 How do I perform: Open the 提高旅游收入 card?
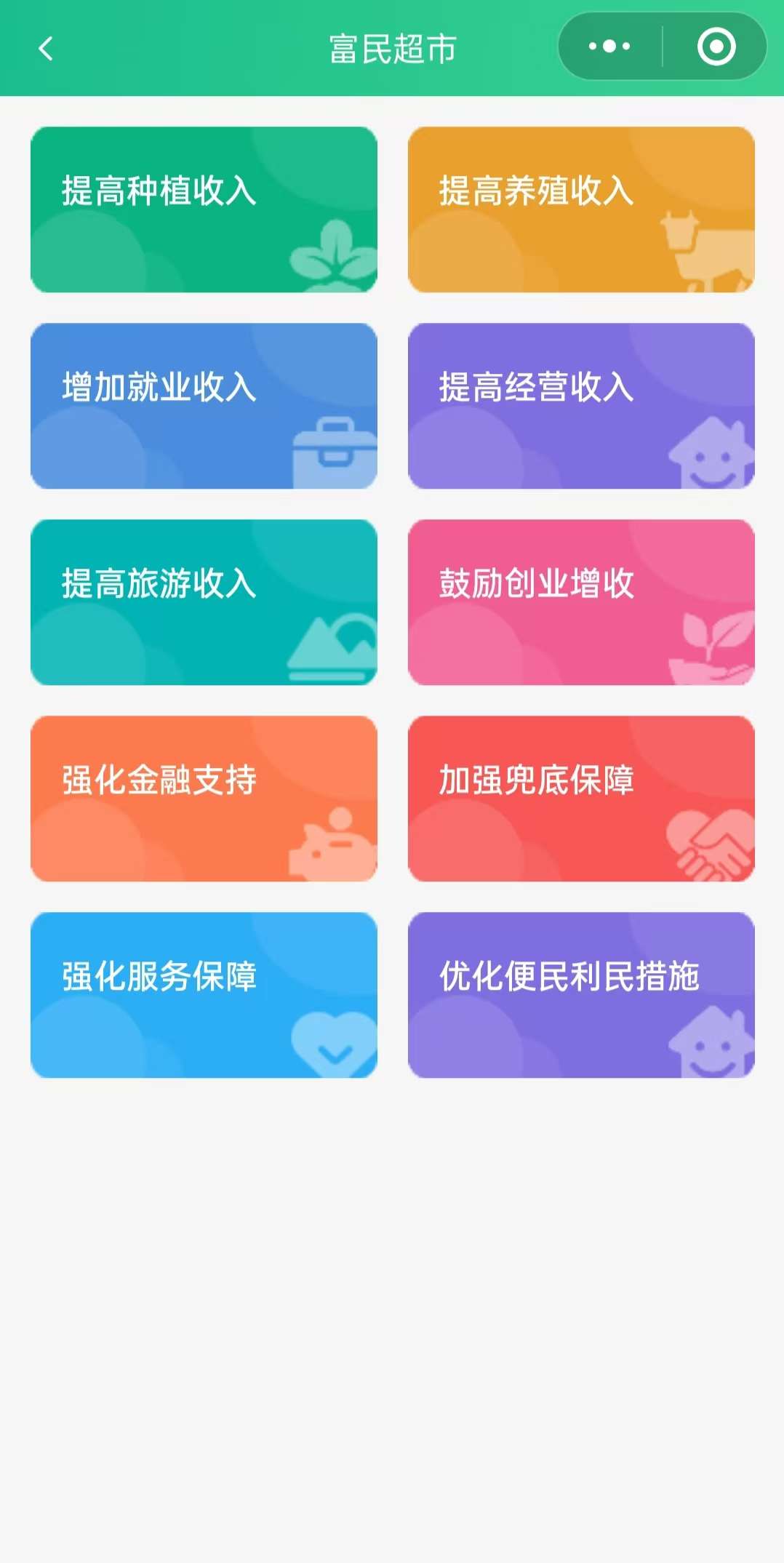(204, 602)
